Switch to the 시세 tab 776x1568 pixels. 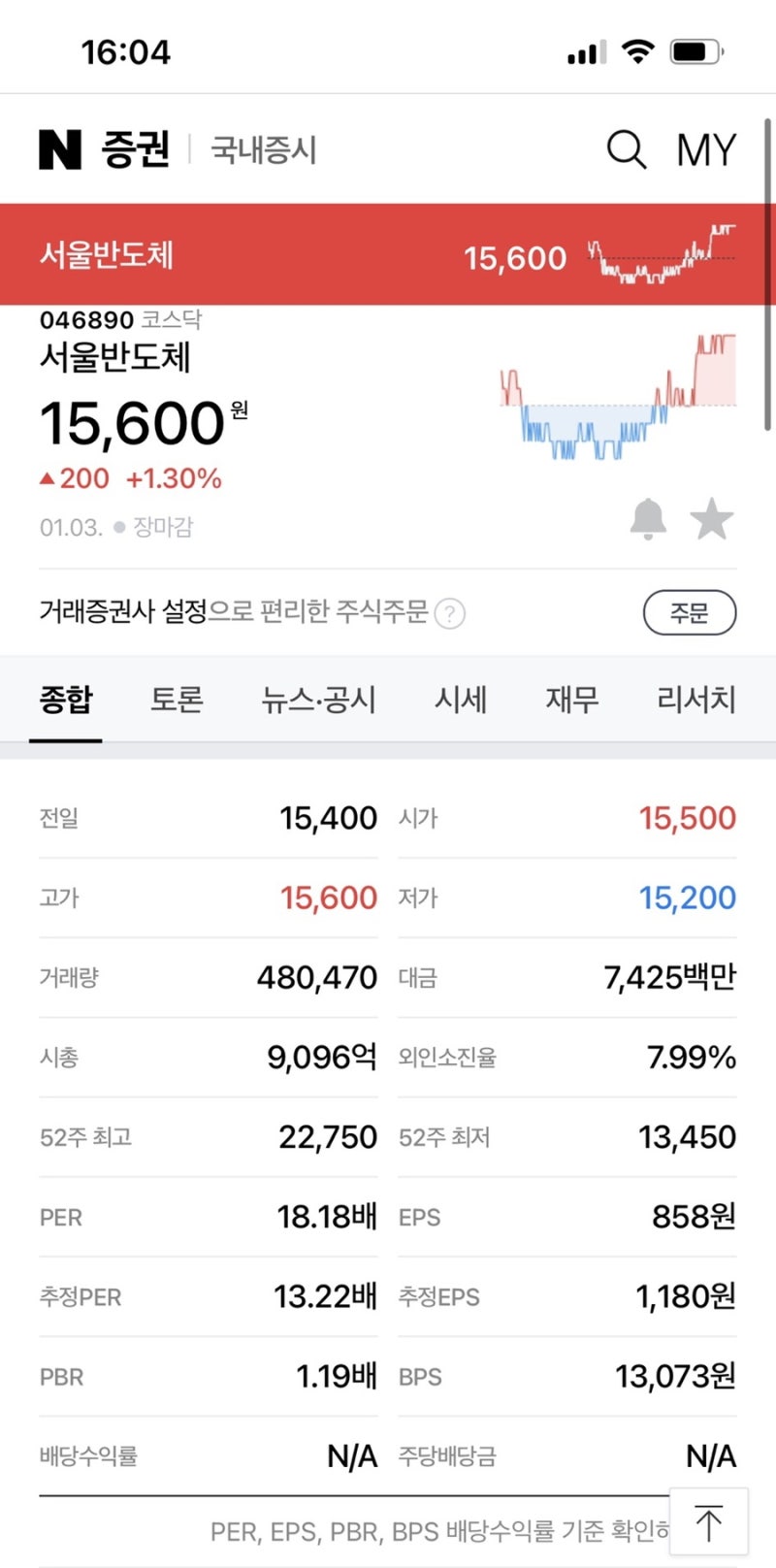pos(460,701)
